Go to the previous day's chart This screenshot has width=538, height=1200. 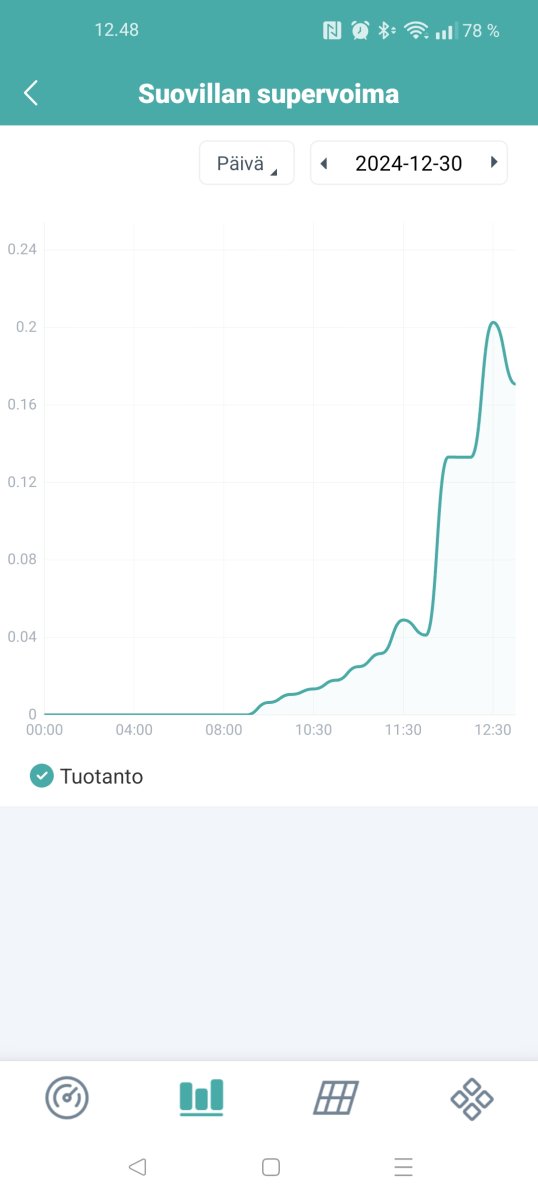tap(324, 163)
